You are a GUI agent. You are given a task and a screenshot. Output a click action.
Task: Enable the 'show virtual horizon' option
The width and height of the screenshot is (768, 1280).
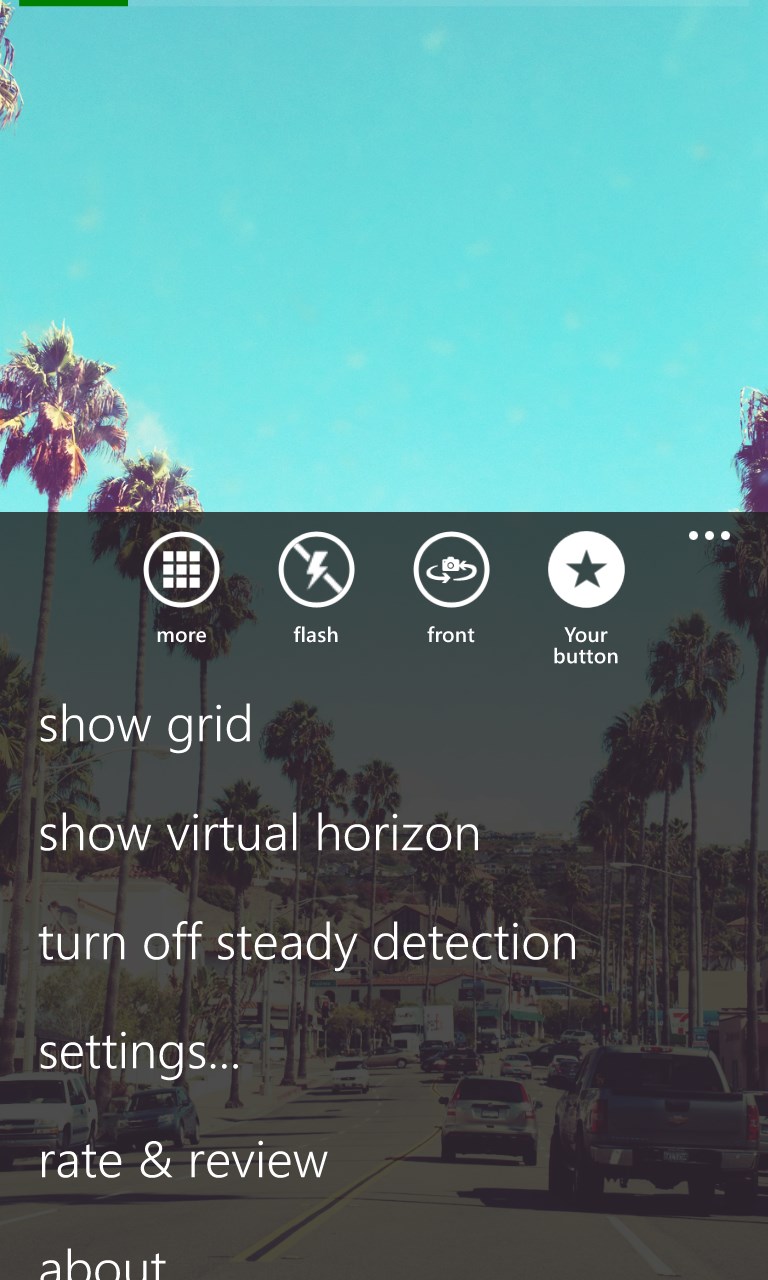pyautogui.click(x=259, y=833)
